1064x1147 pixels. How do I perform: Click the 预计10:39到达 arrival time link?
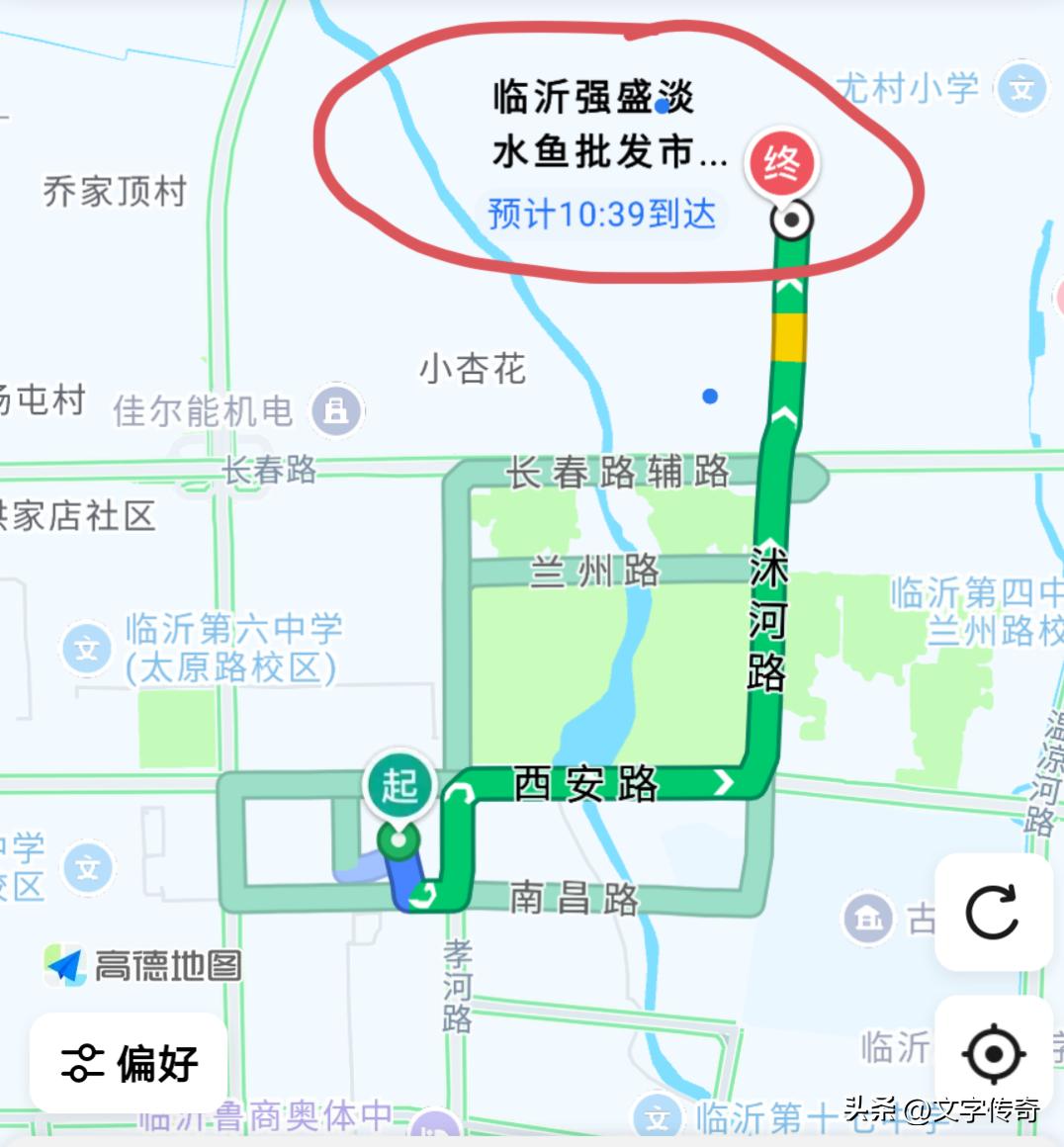(603, 211)
